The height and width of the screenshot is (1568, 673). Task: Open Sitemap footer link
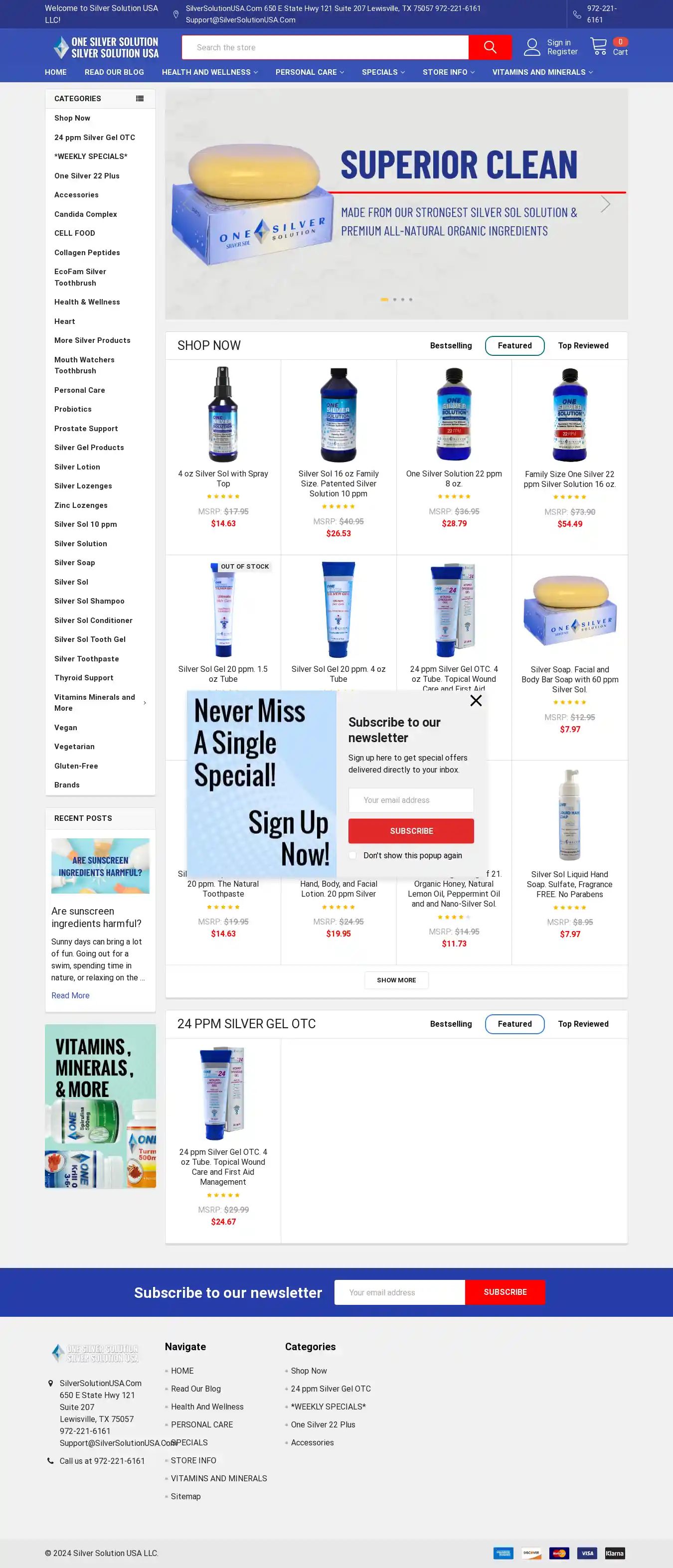pos(185,1496)
